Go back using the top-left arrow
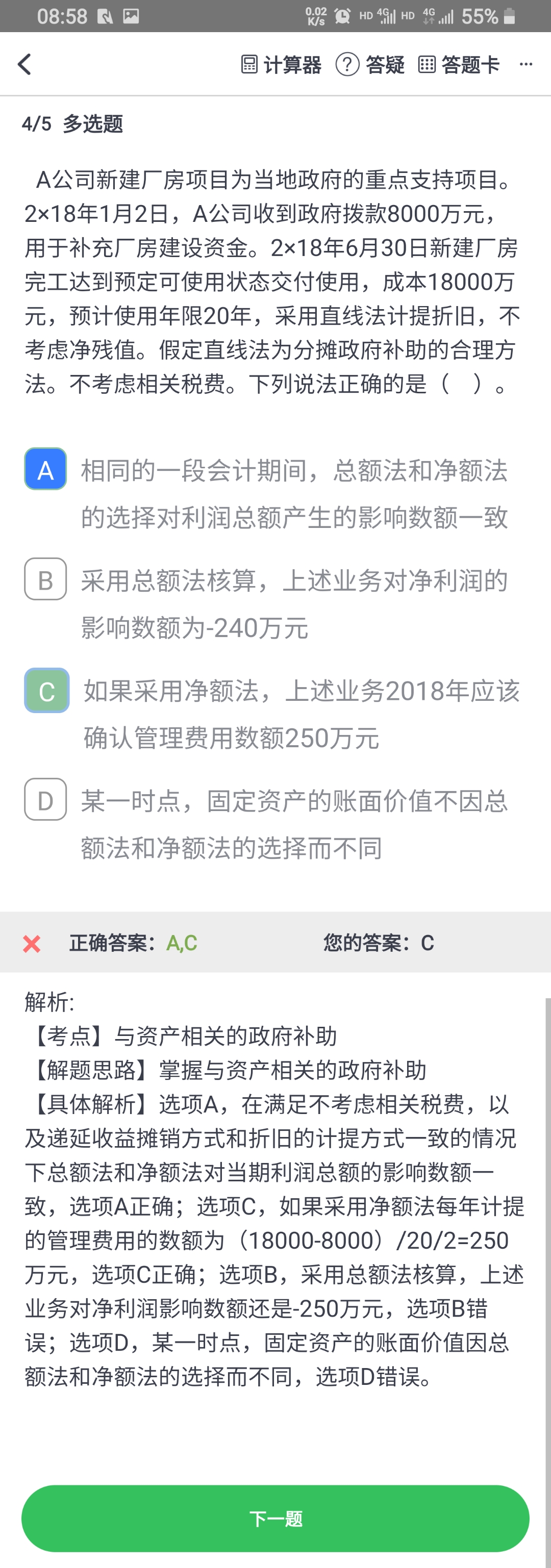 pos(24,64)
